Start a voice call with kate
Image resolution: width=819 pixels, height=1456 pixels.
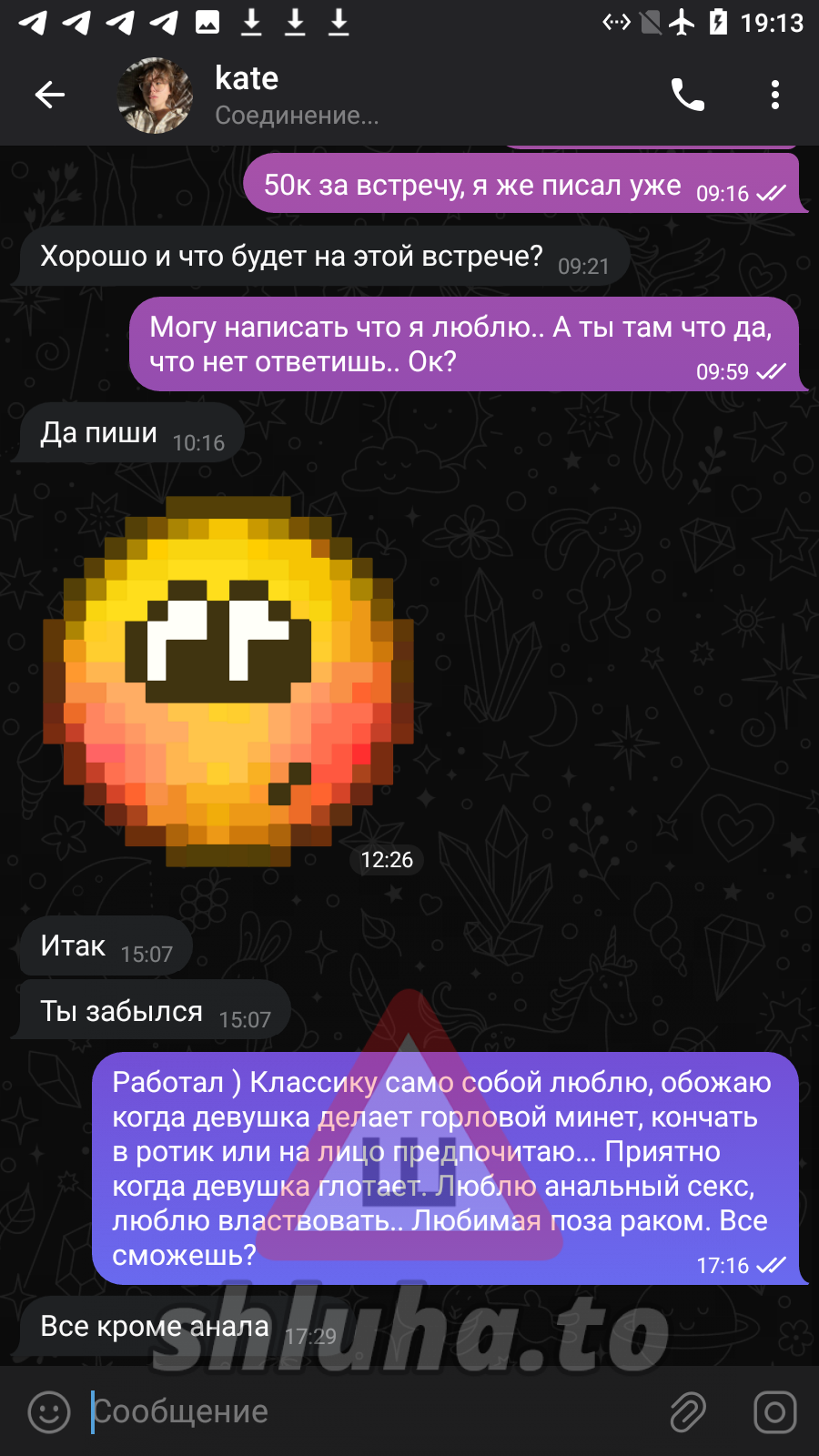[x=688, y=95]
